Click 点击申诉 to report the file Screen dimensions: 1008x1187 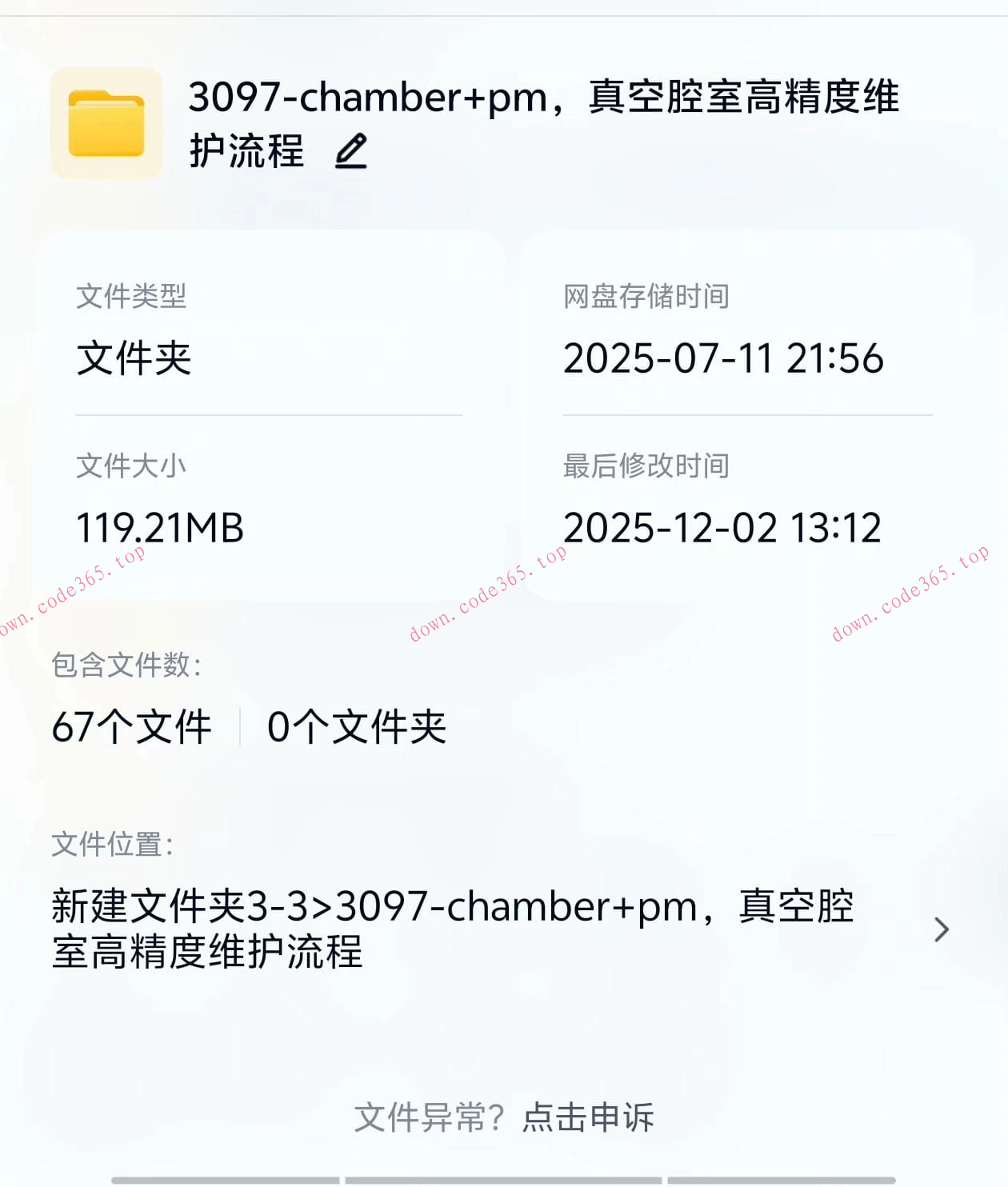tap(589, 1119)
